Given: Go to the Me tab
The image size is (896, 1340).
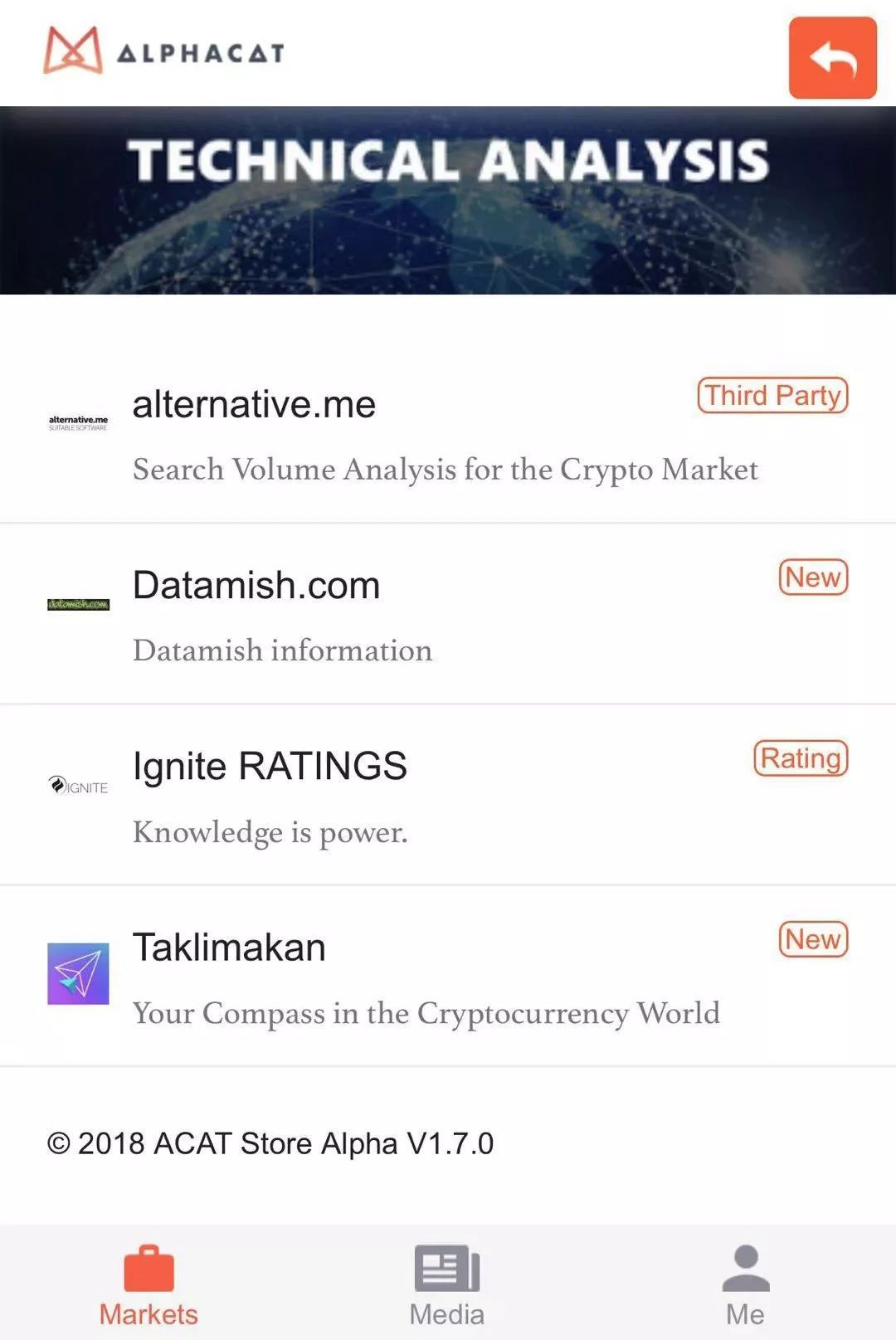Looking at the screenshot, I should 745,1285.
